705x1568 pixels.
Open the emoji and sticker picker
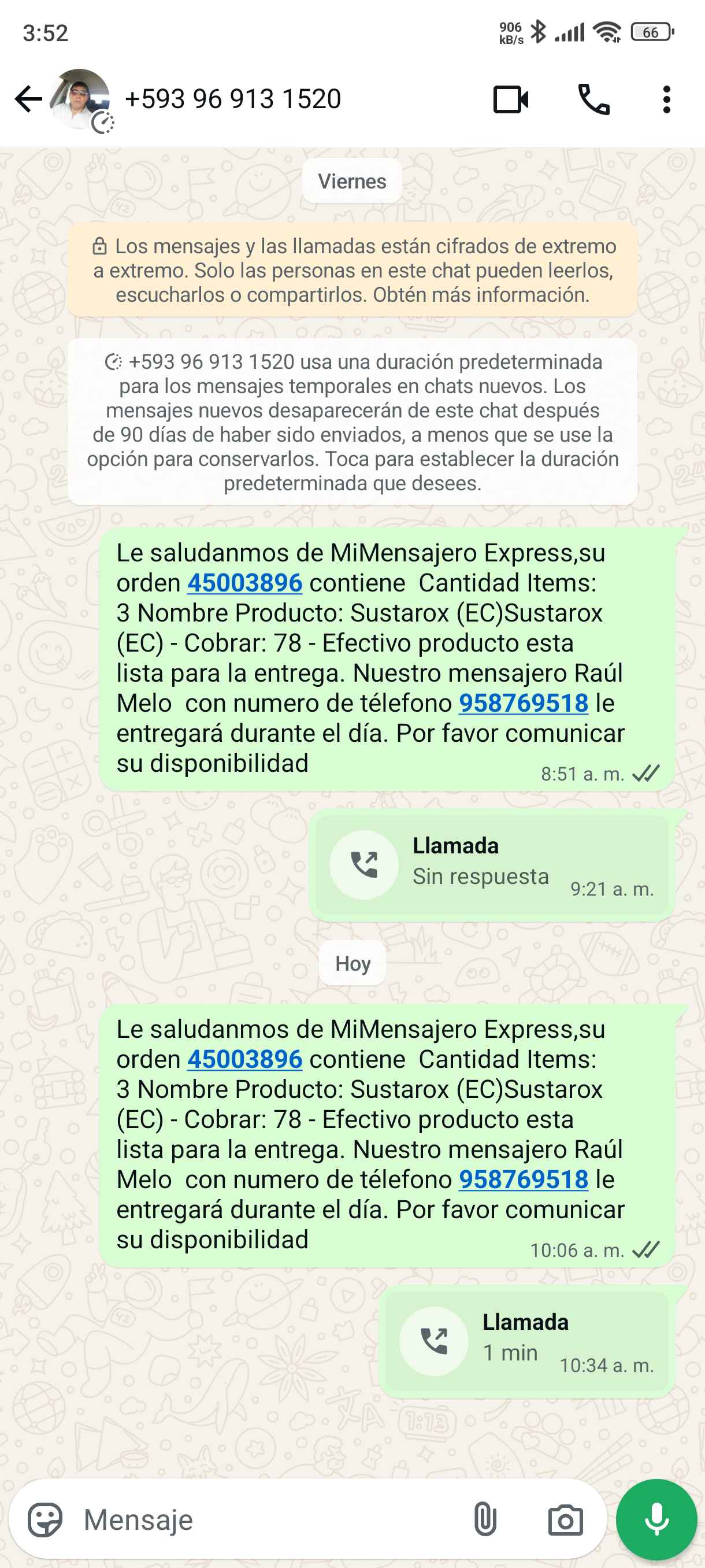[x=46, y=1520]
